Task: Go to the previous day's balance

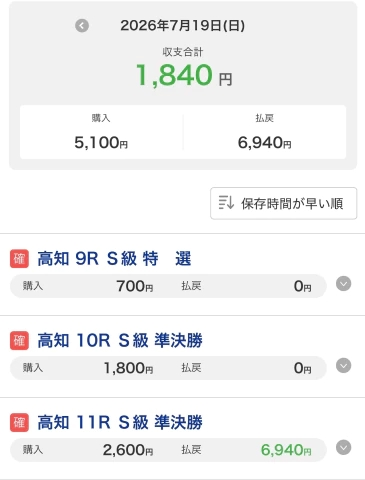Action: click(82, 26)
